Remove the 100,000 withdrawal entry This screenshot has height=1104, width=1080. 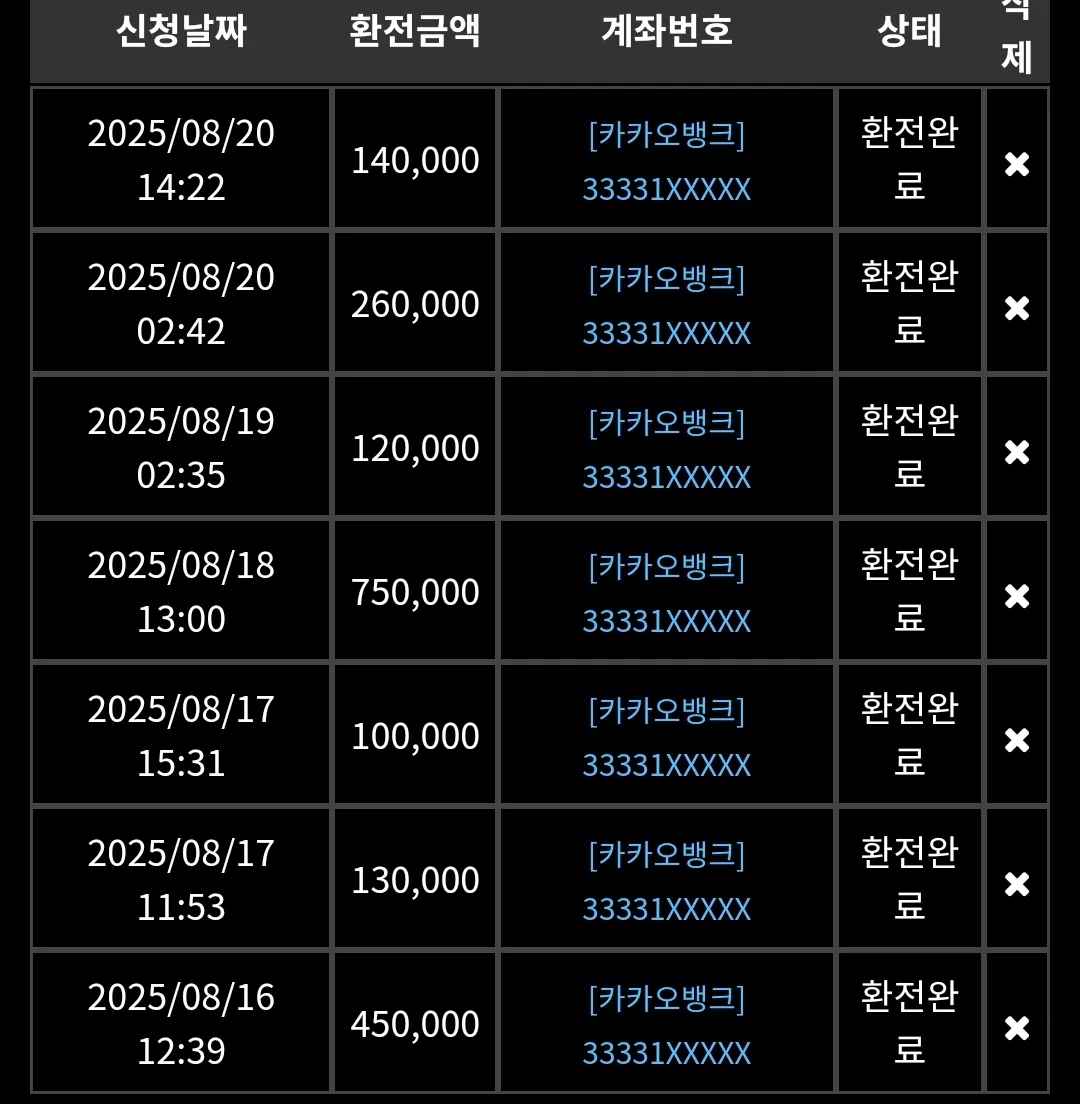click(x=1017, y=740)
